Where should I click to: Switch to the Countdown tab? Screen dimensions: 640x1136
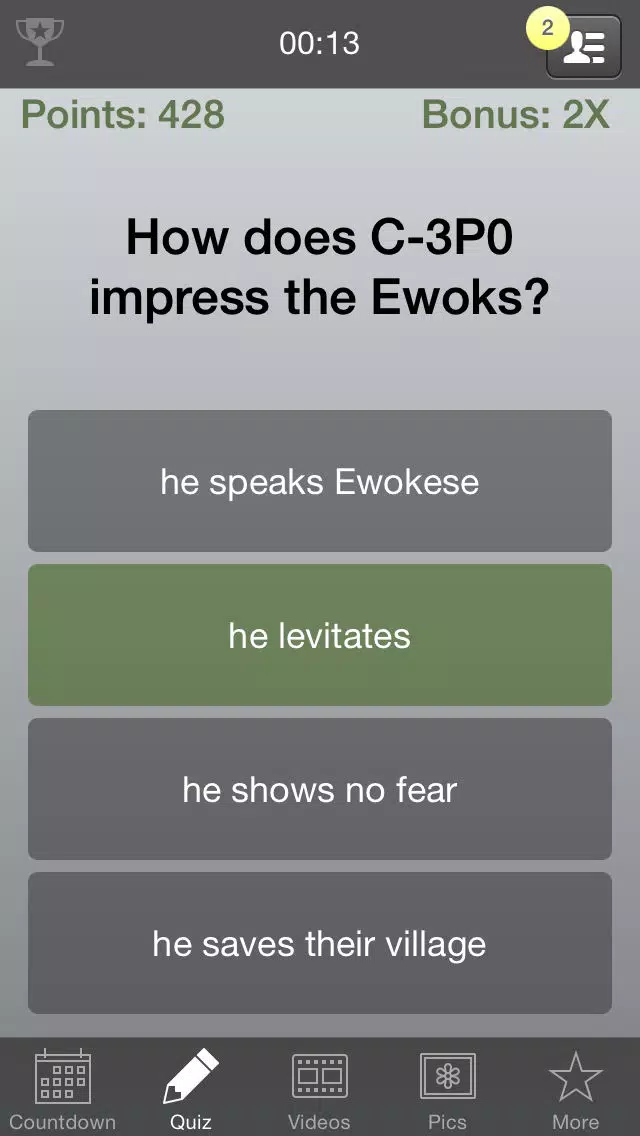click(63, 1089)
